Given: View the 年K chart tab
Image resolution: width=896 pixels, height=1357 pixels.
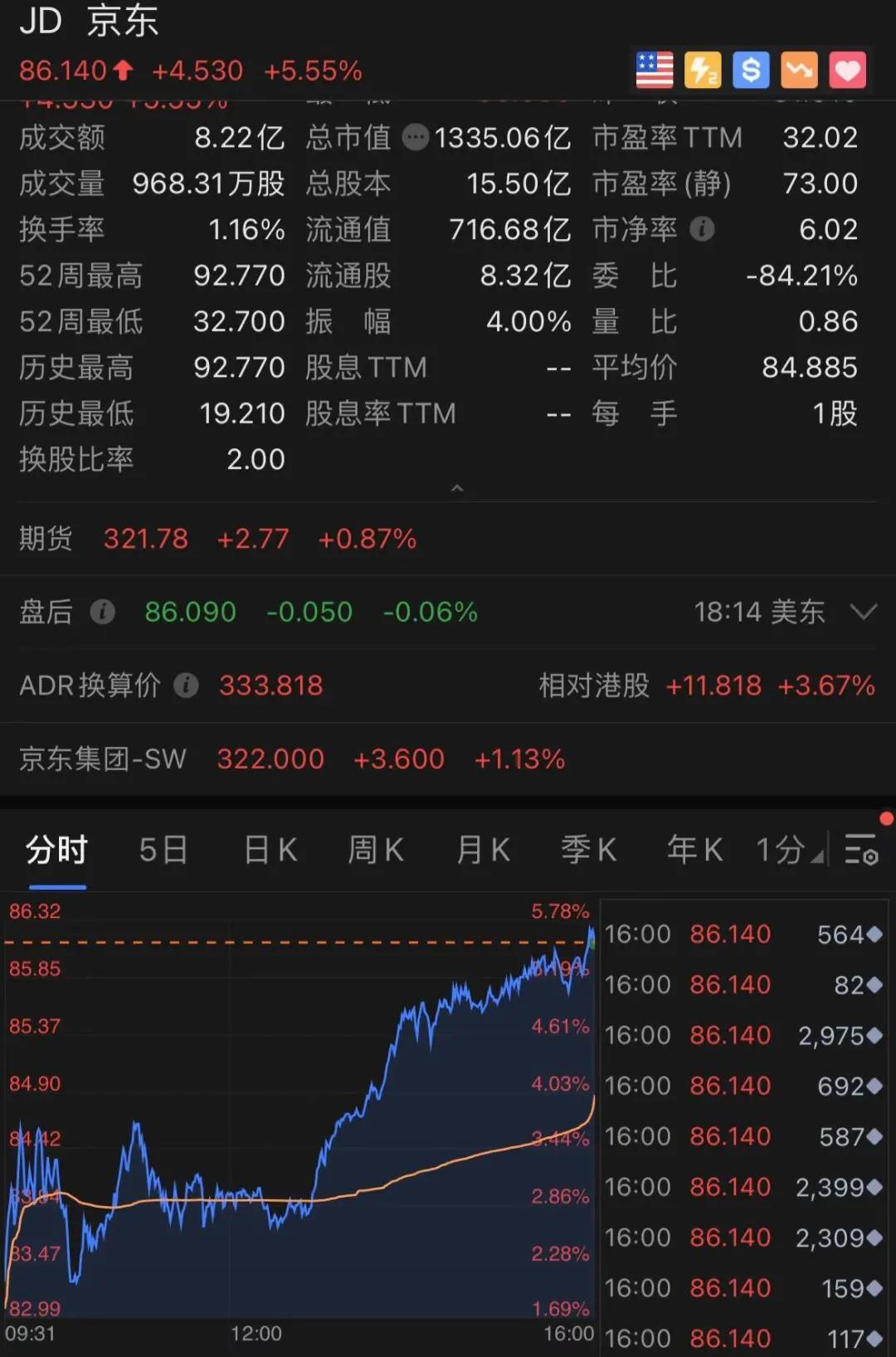Looking at the screenshot, I should 695,850.
